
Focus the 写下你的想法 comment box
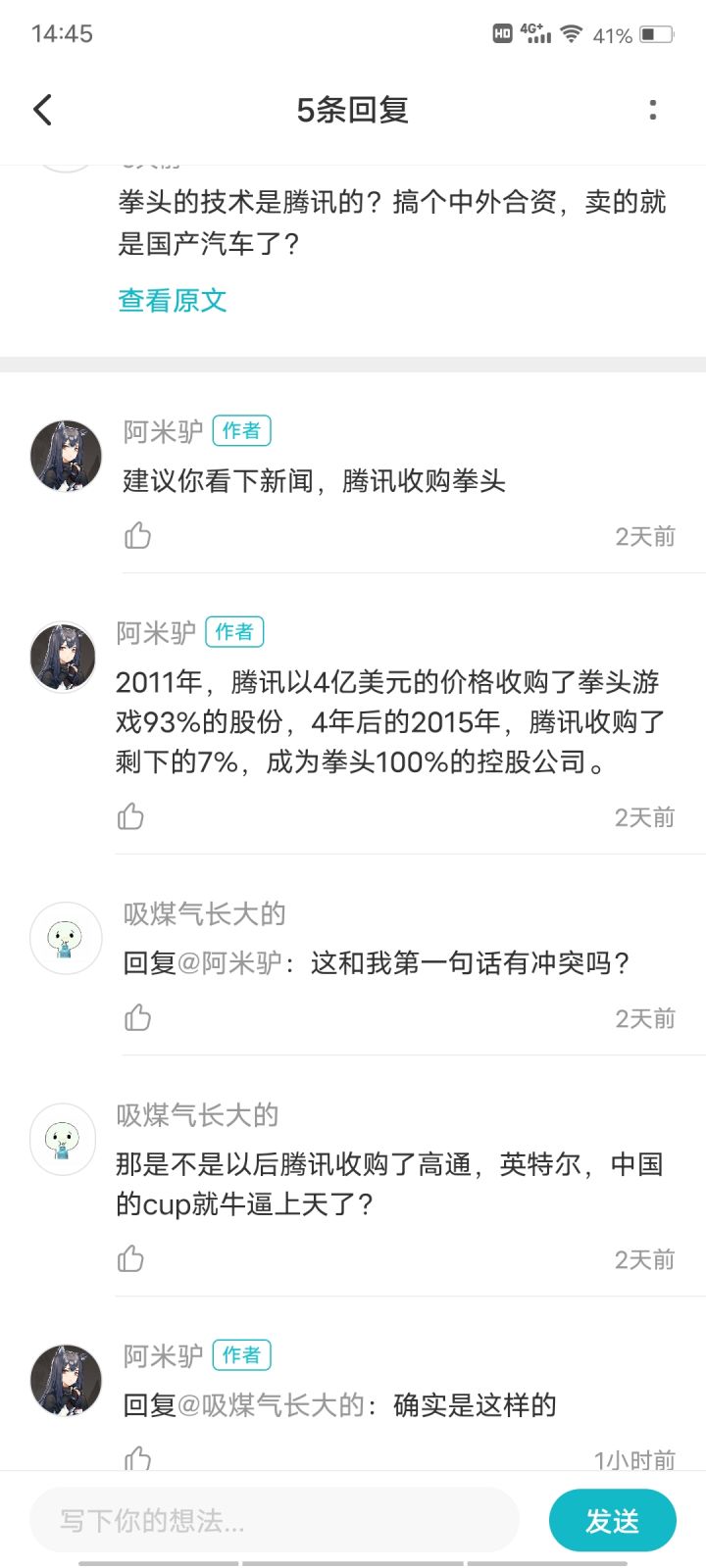[x=275, y=1520]
